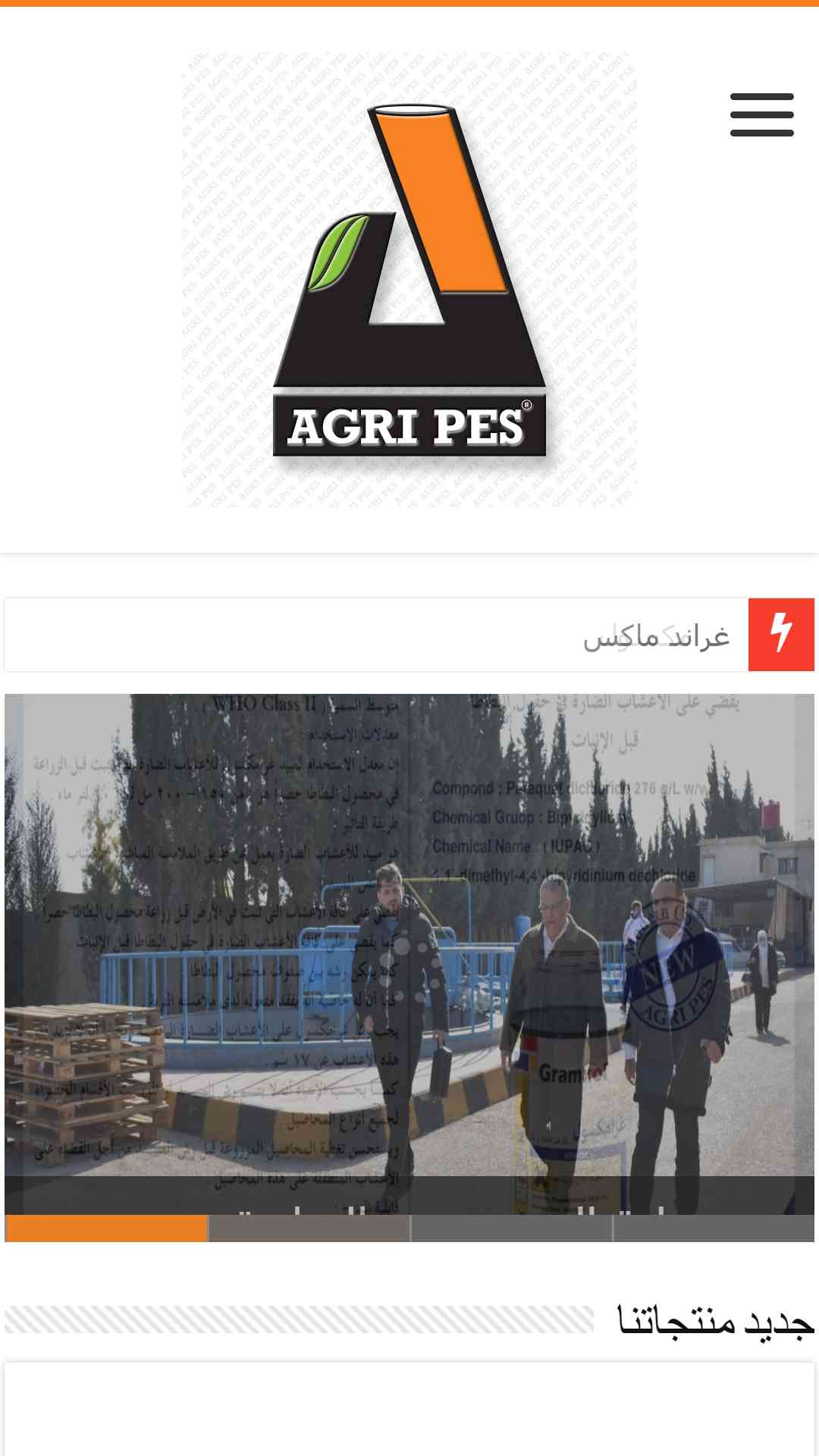
Task: Switch to the third slide indicator
Action: point(511,1228)
